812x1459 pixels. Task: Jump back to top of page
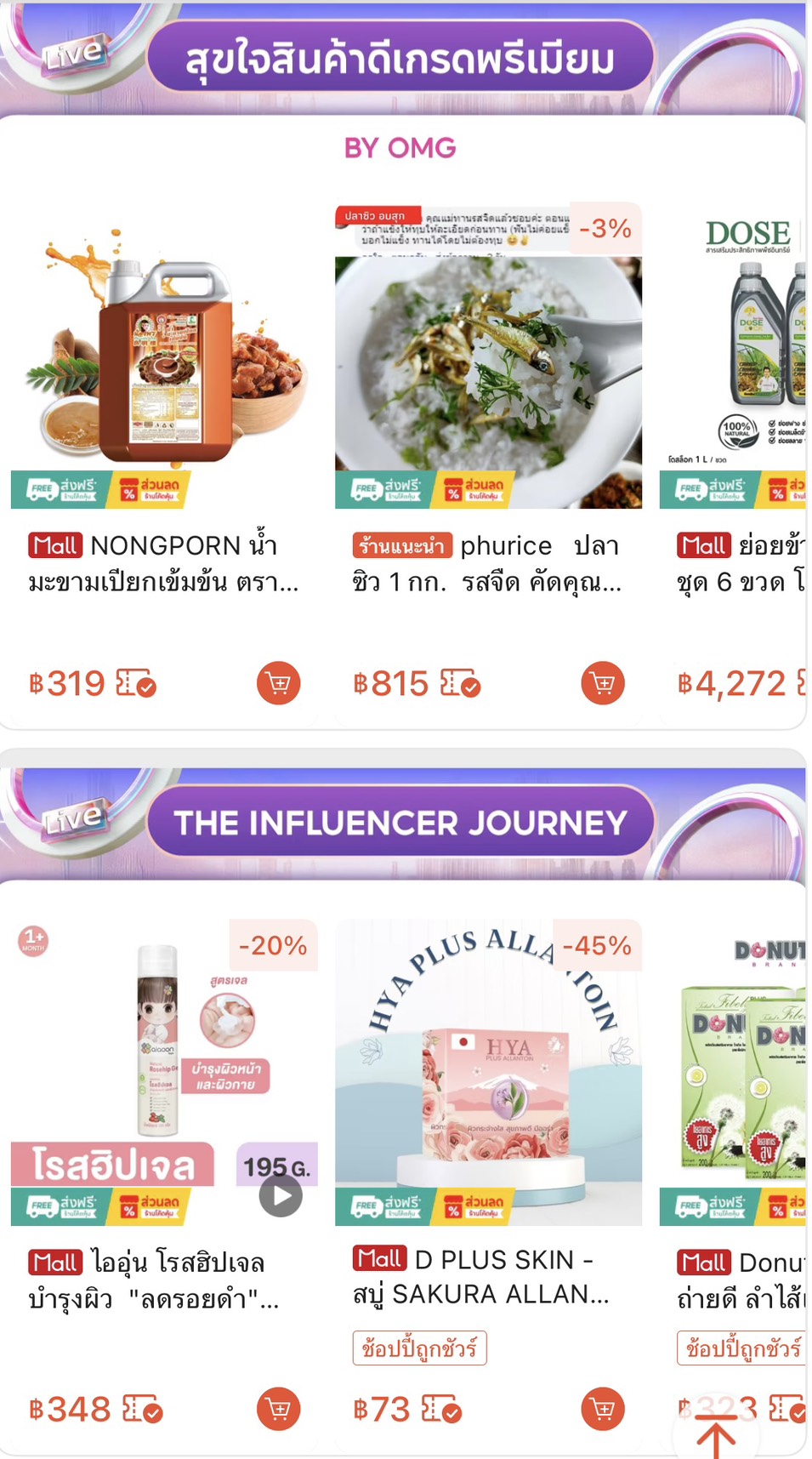click(x=716, y=1438)
